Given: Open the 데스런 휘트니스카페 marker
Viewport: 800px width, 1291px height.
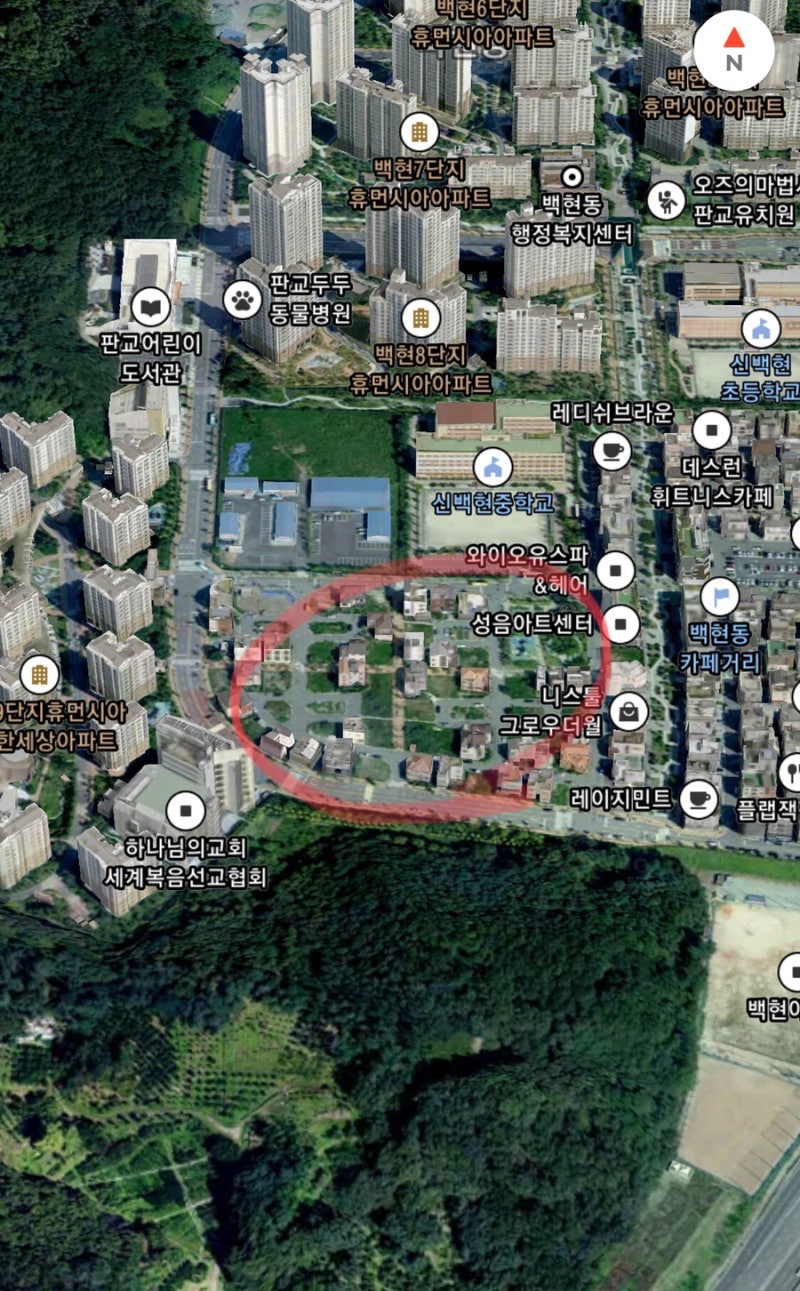Looking at the screenshot, I should (x=712, y=430).
